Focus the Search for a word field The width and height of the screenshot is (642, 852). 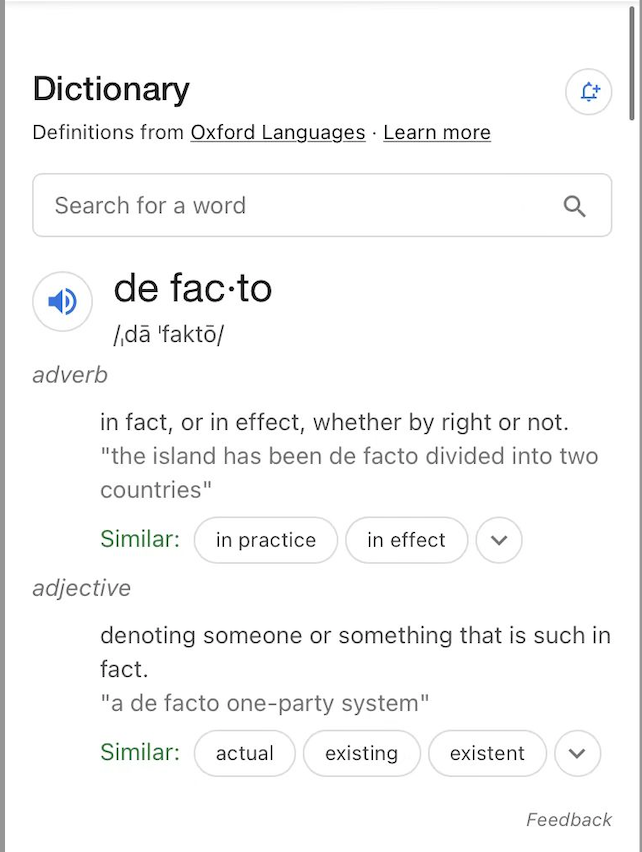(300, 206)
